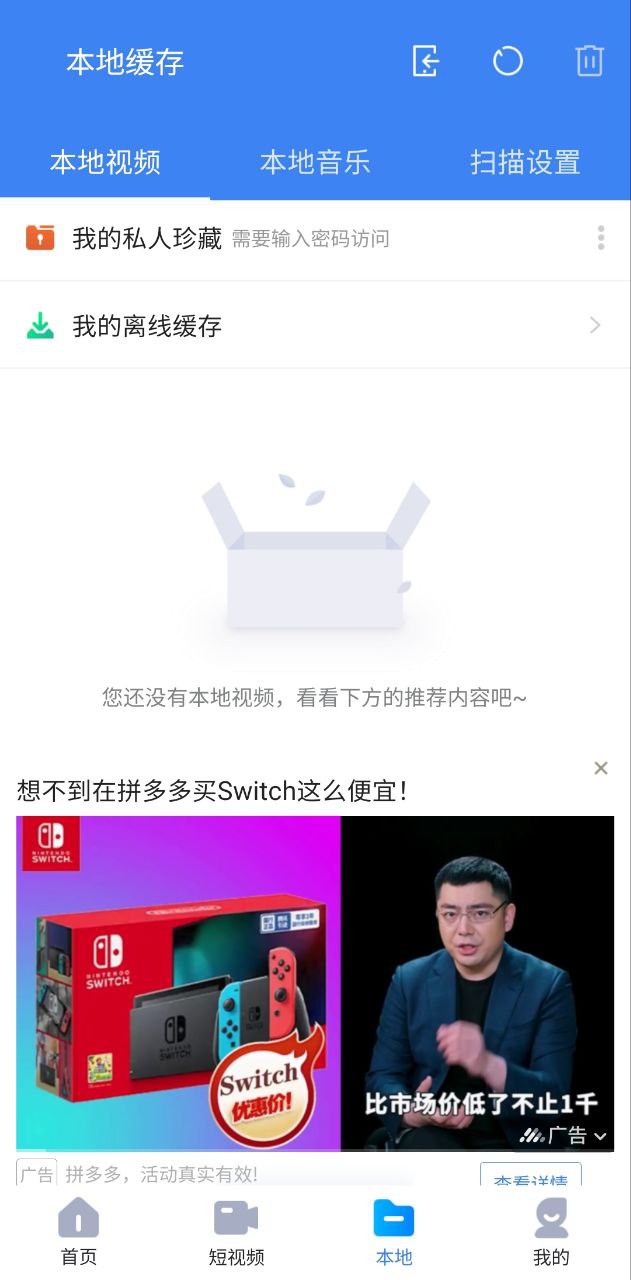
Task: Tap the import icon in the top bar
Action: [426, 62]
